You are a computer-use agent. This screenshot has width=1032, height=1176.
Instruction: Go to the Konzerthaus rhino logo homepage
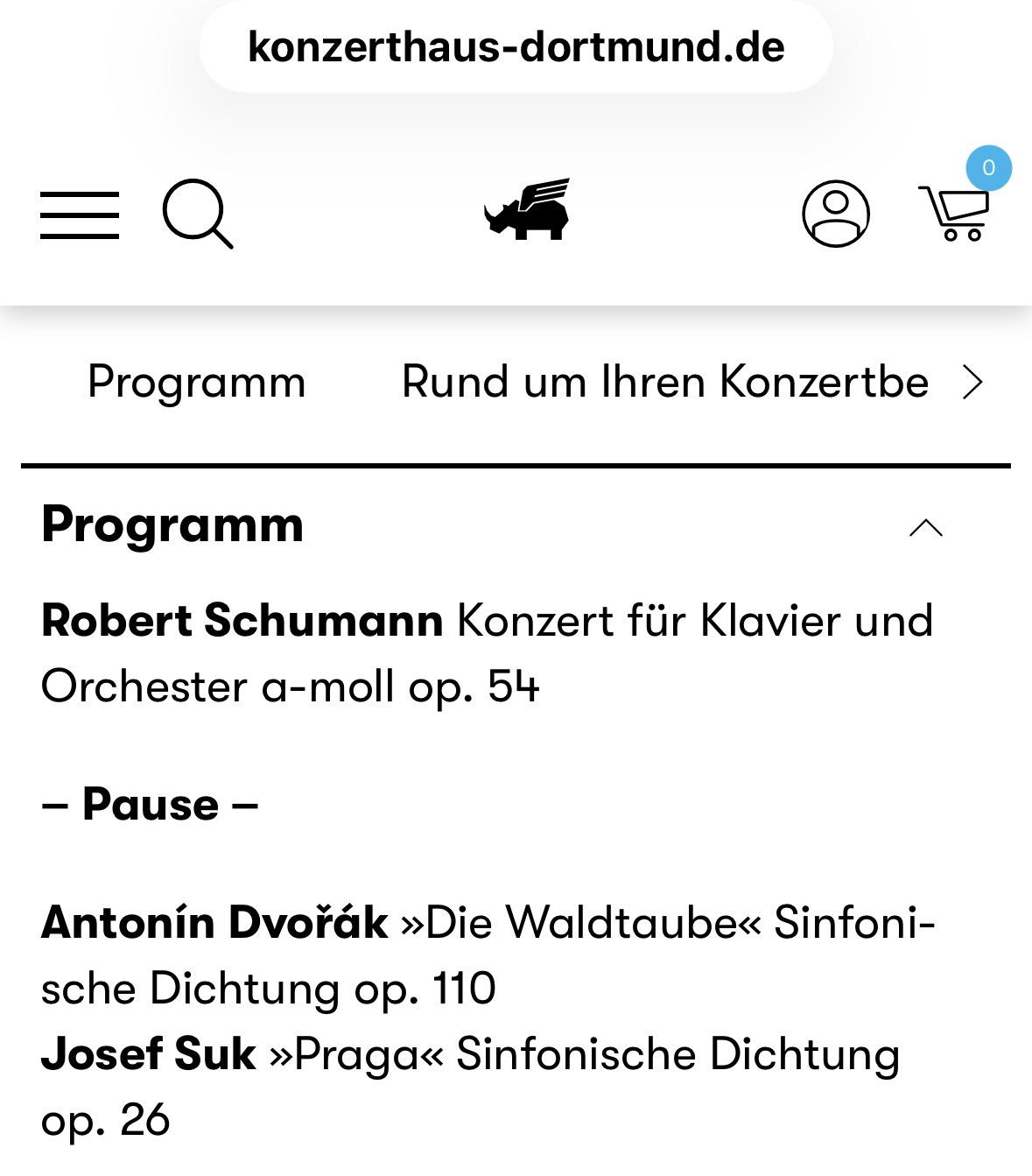click(527, 209)
